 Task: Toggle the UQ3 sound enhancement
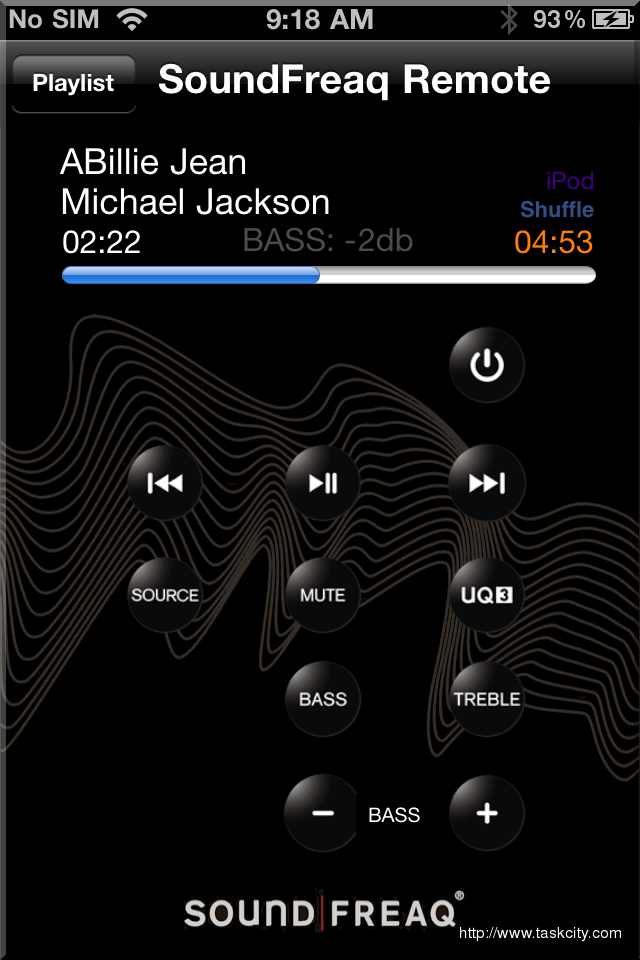(x=487, y=596)
